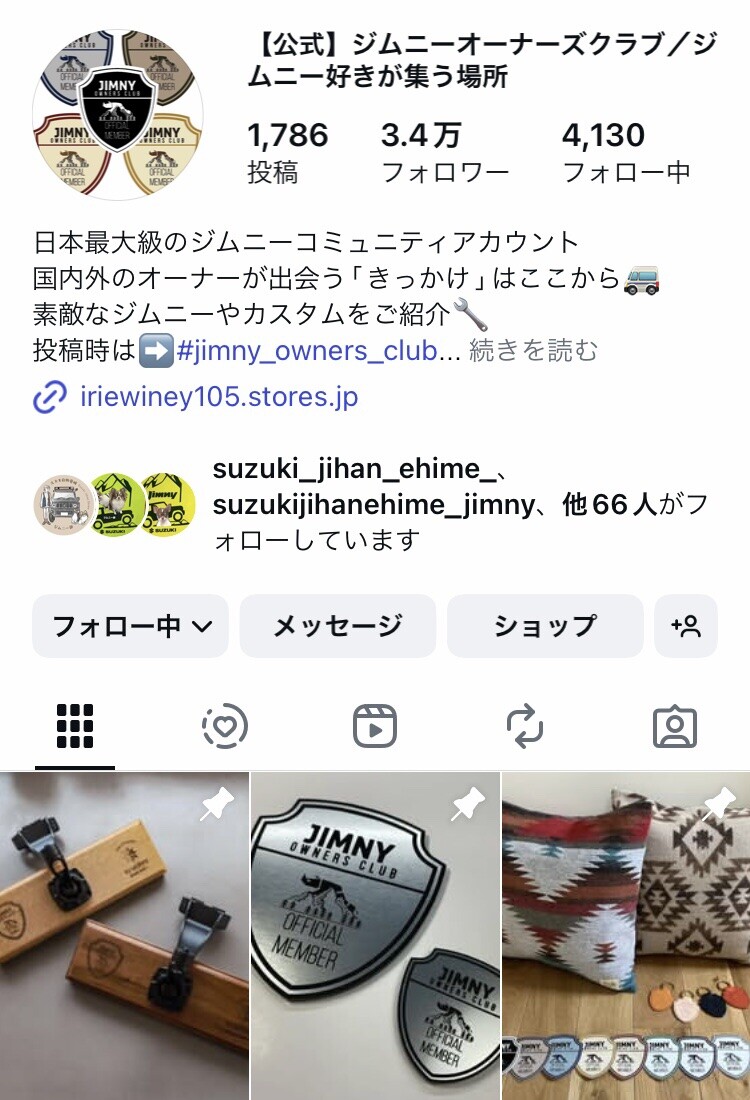Show suggested accounts with add-person icon
Image resolution: width=750 pixels, height=1100 pixels.
pos(686,626)
